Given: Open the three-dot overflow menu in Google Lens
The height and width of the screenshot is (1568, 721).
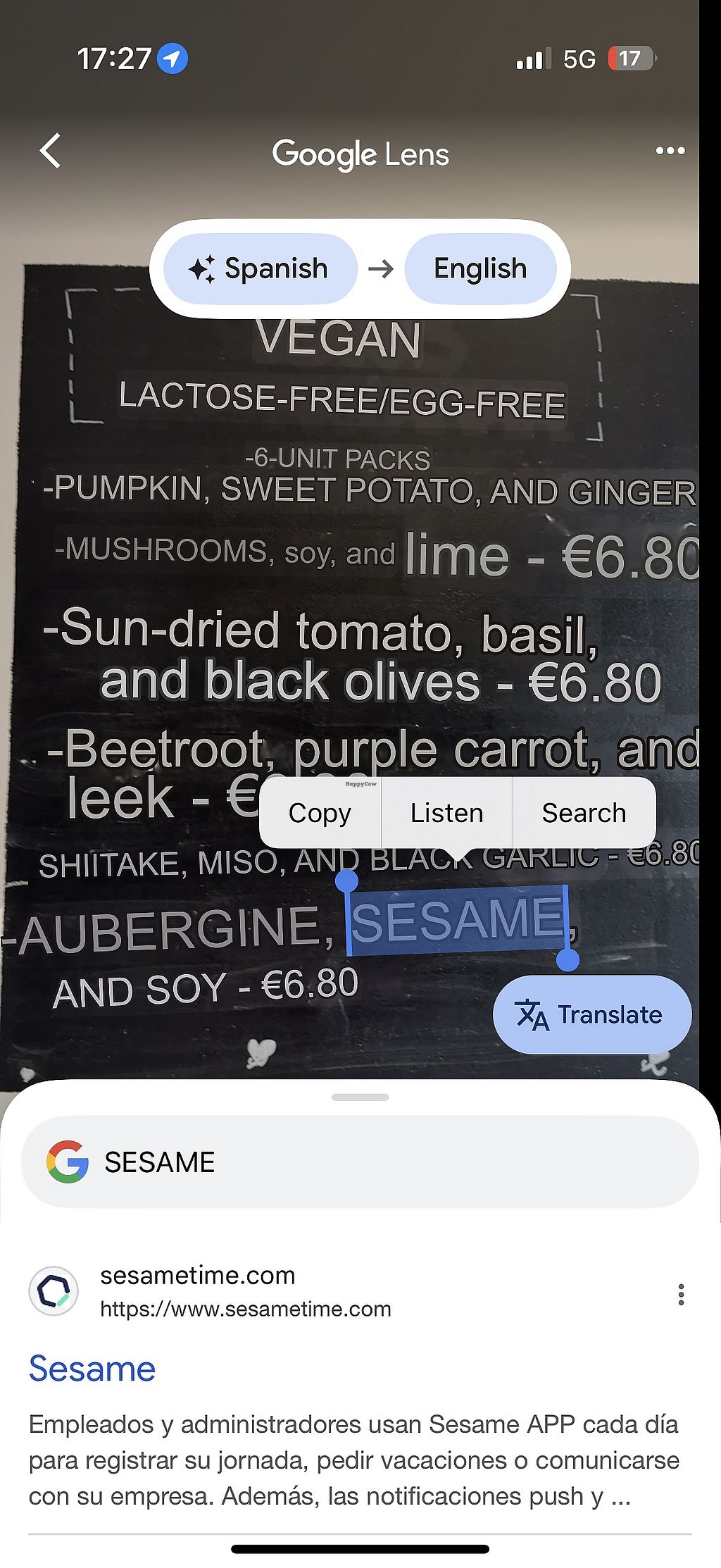Looking at the screenshot, I should click(670, 151).
